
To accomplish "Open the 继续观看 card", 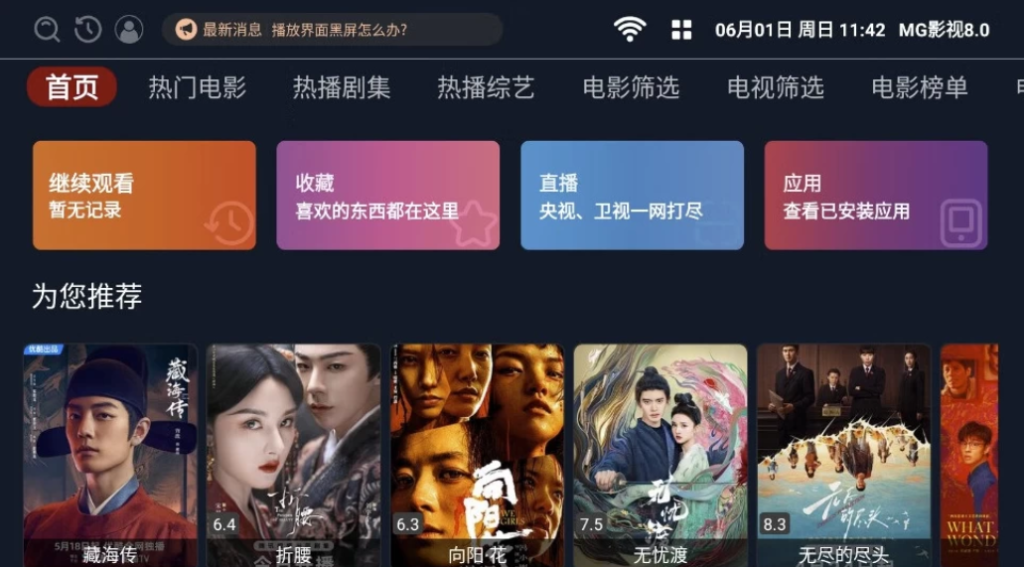I will click(144, 195).
